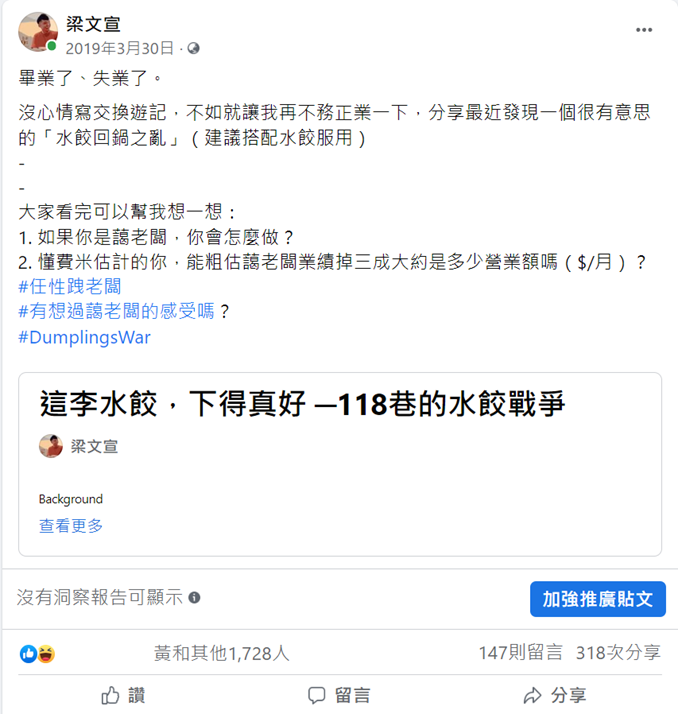The width and height of the screenshot is (678, 714).
Task: Open the 水餃戰爭 note card
Action: [303, 404]
